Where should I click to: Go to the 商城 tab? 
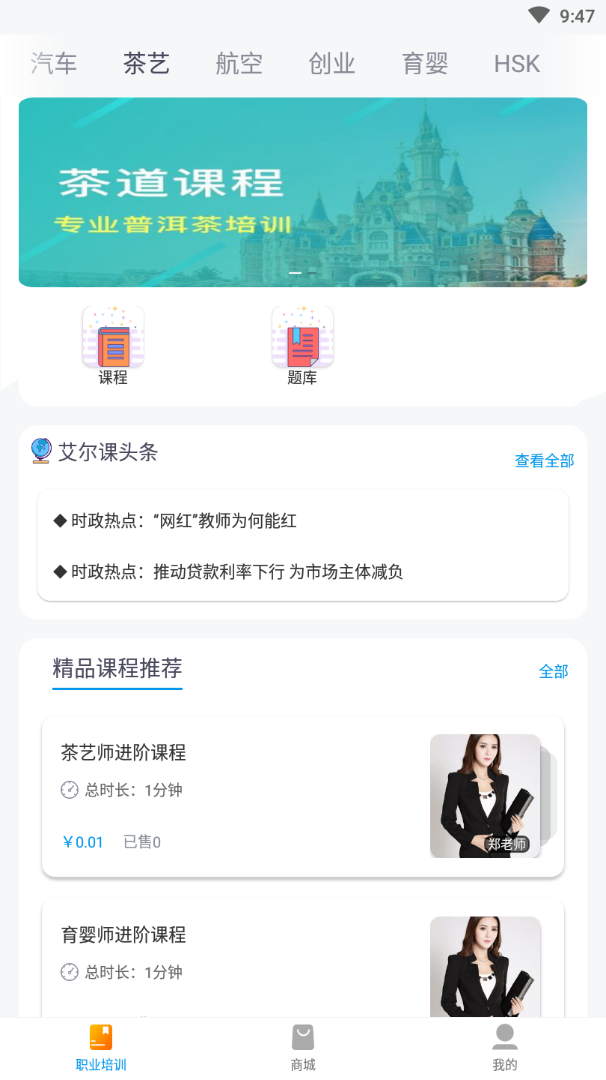pos(303,1047)
